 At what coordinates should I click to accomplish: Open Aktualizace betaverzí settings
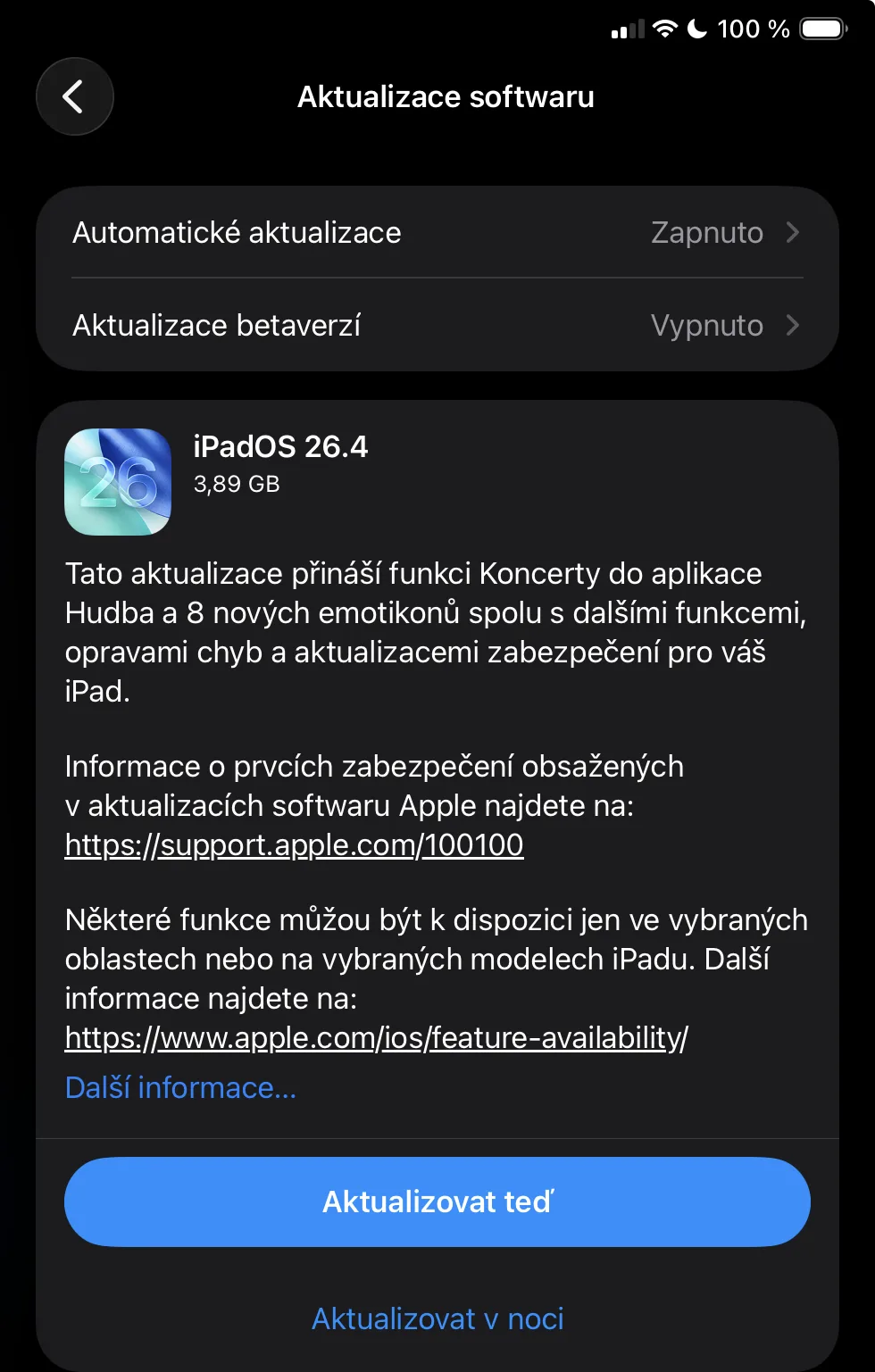pos(437,326)
